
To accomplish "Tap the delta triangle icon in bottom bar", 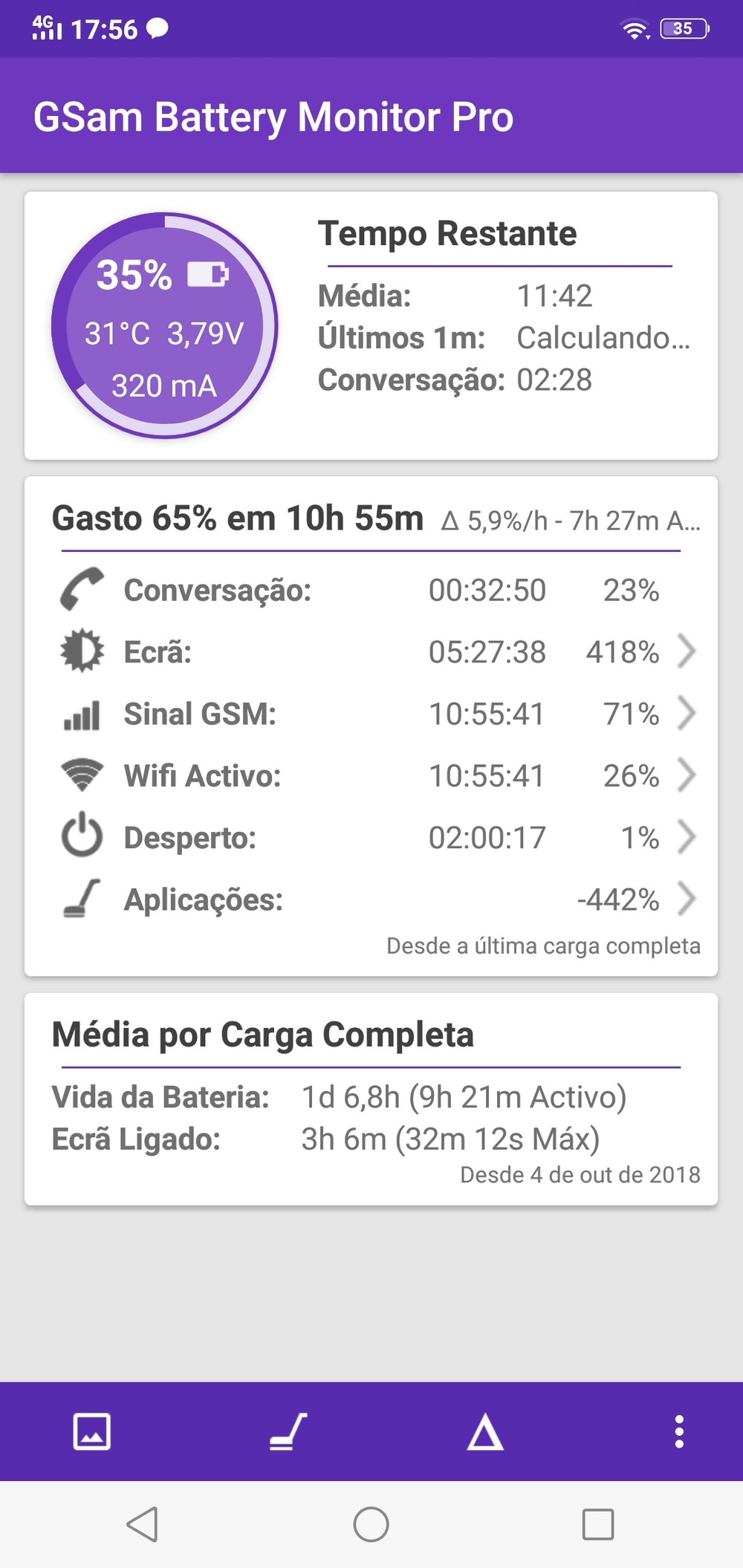I will pos(485,1431).
